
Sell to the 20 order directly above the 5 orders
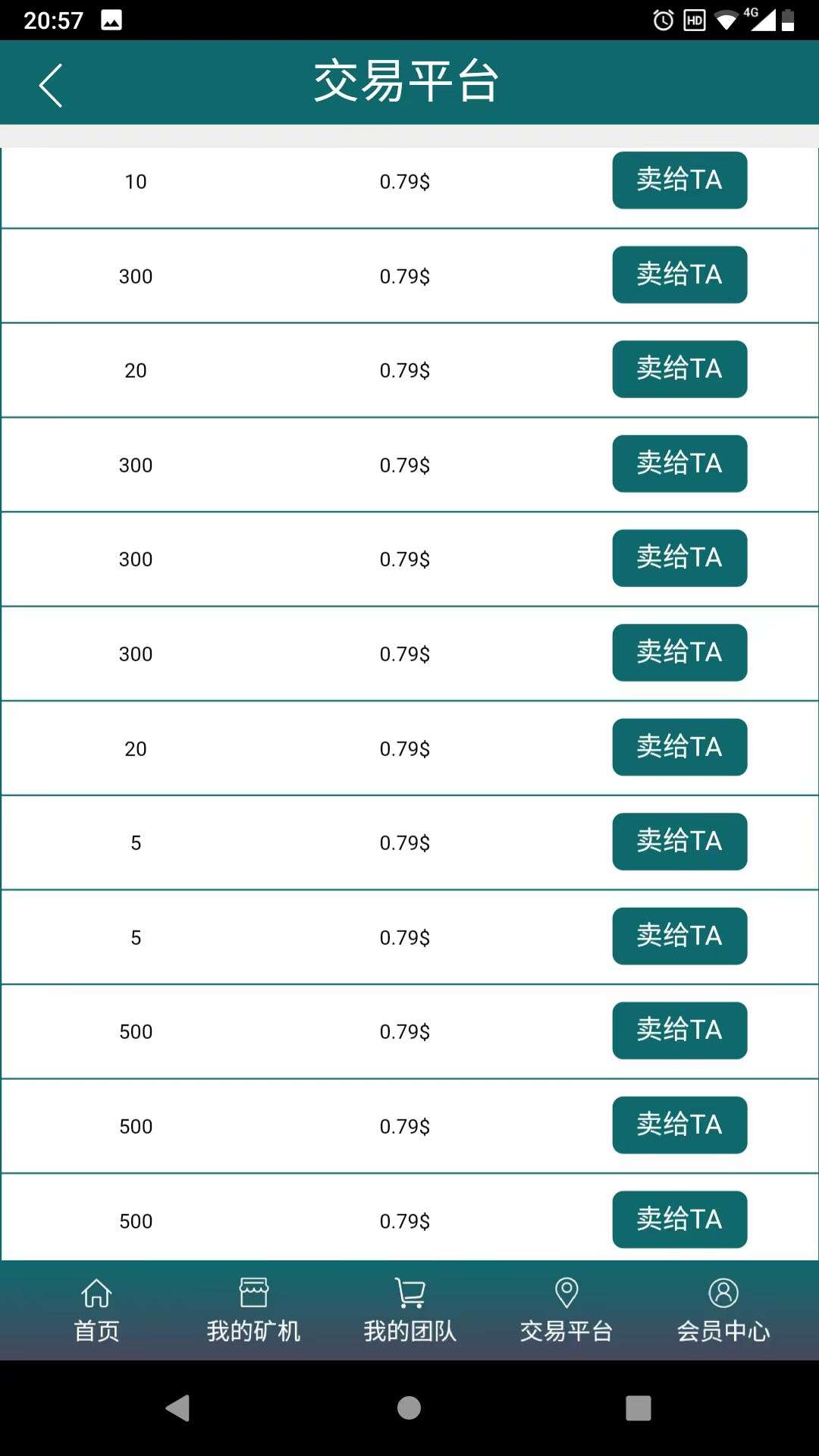[x=679, y=747]
